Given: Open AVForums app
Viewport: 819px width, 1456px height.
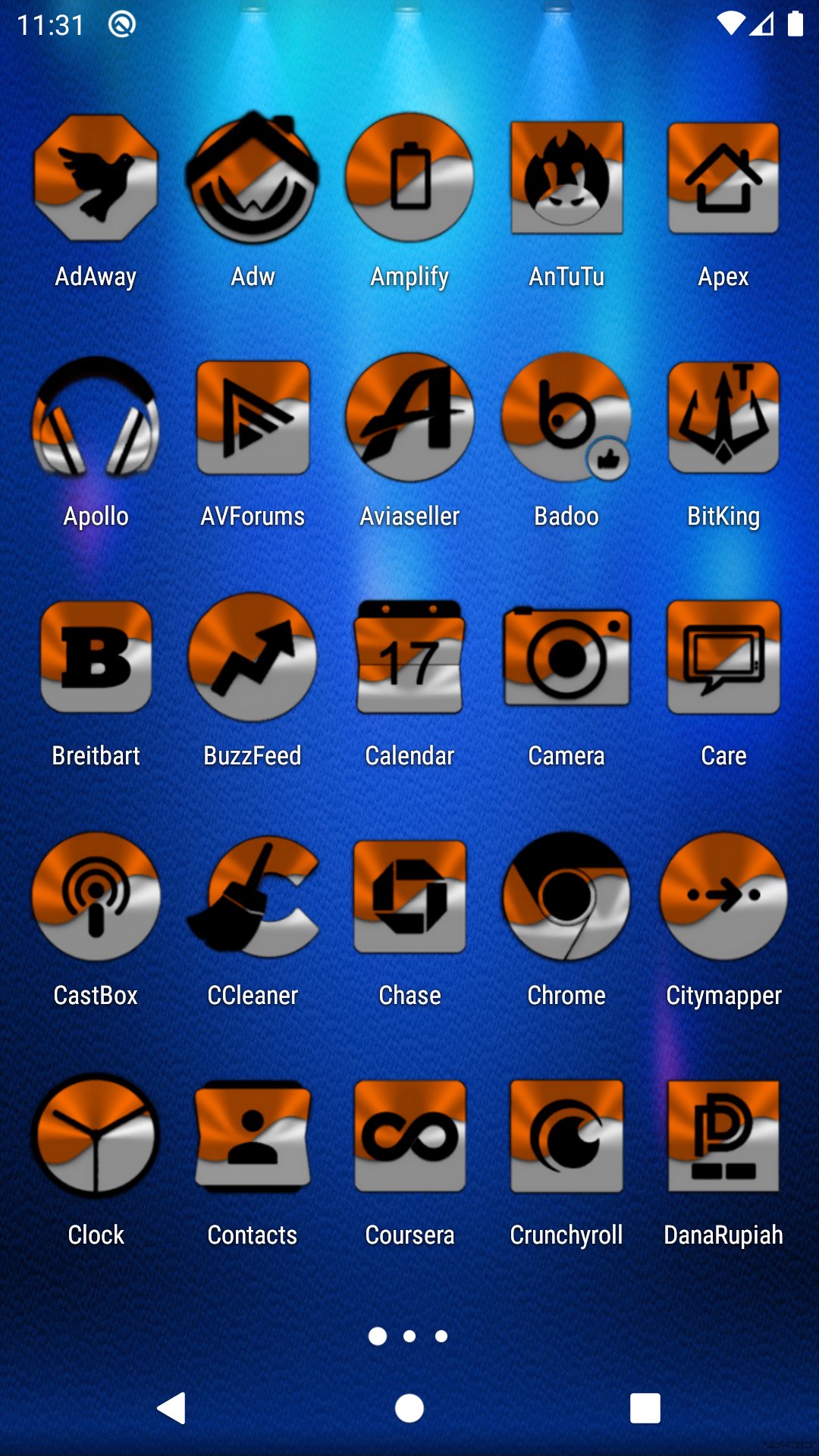Looking at the screenshot, I should [x=253, y=418].
